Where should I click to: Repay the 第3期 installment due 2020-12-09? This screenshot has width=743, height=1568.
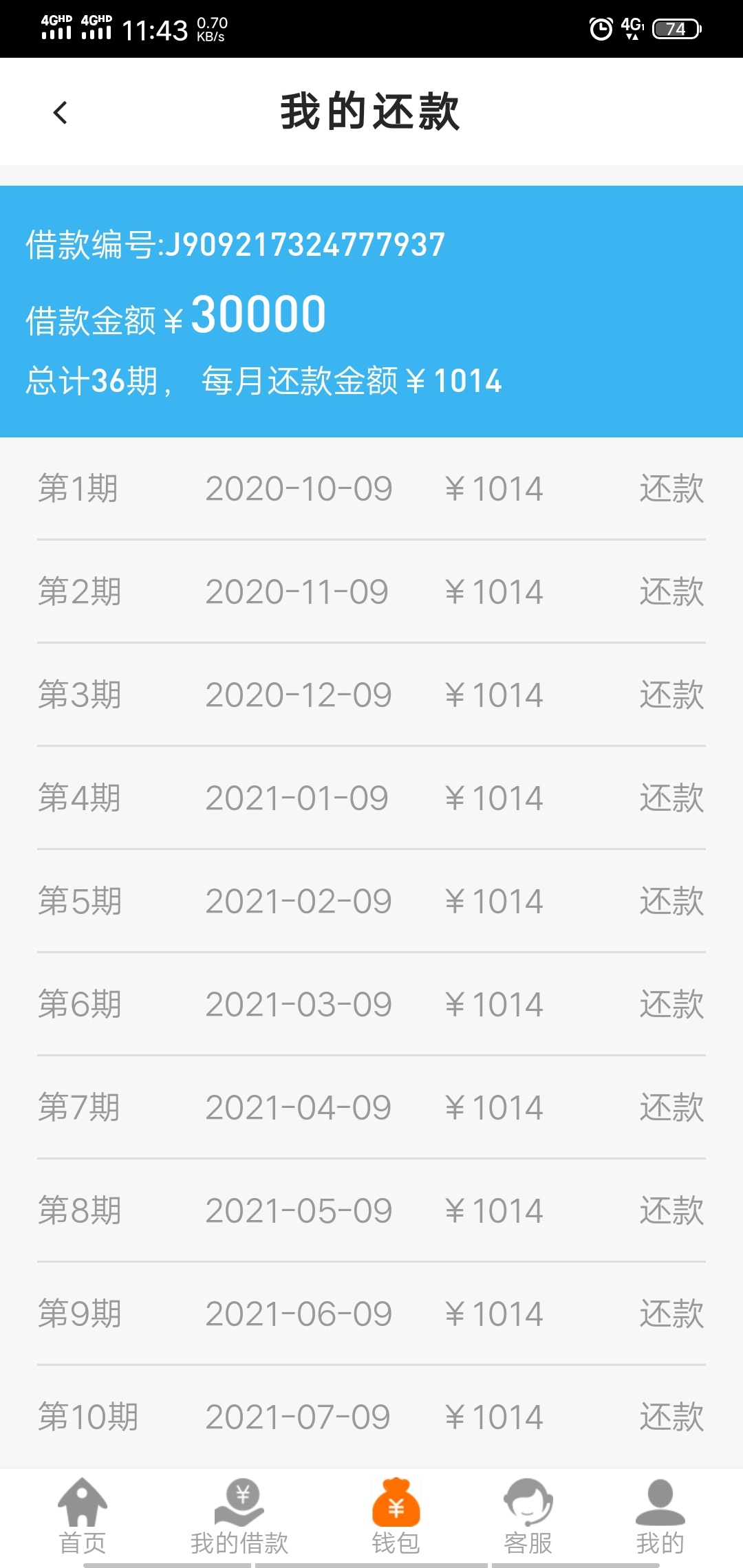click(671, 695)
